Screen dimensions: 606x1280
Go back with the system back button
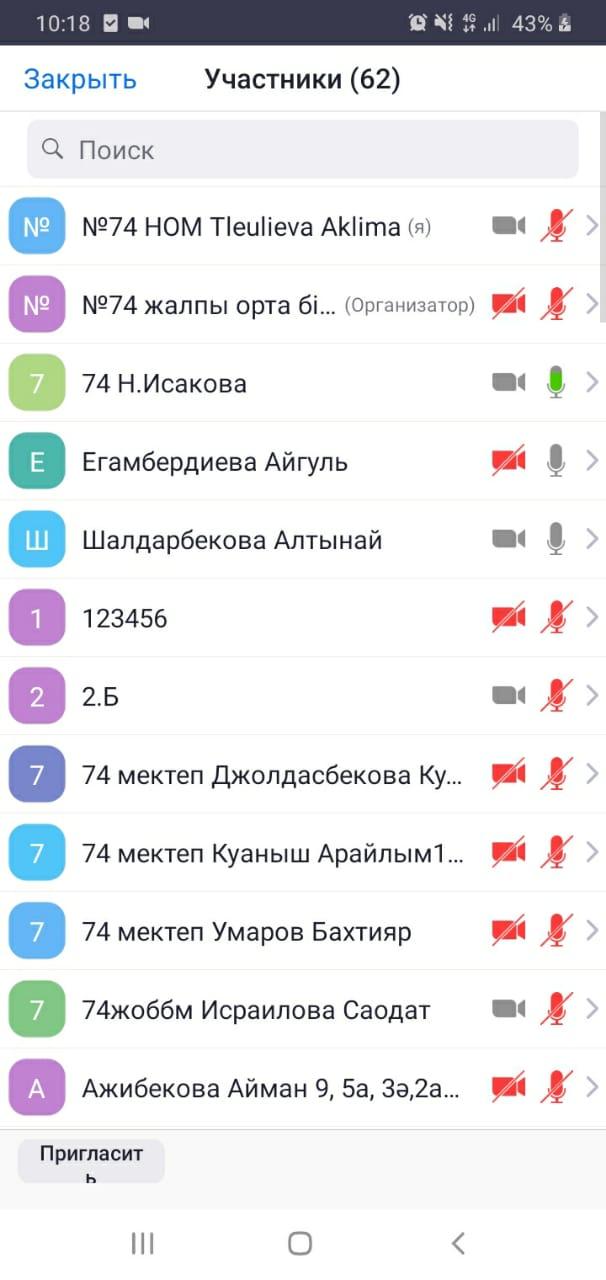[x=458, y=1243]
